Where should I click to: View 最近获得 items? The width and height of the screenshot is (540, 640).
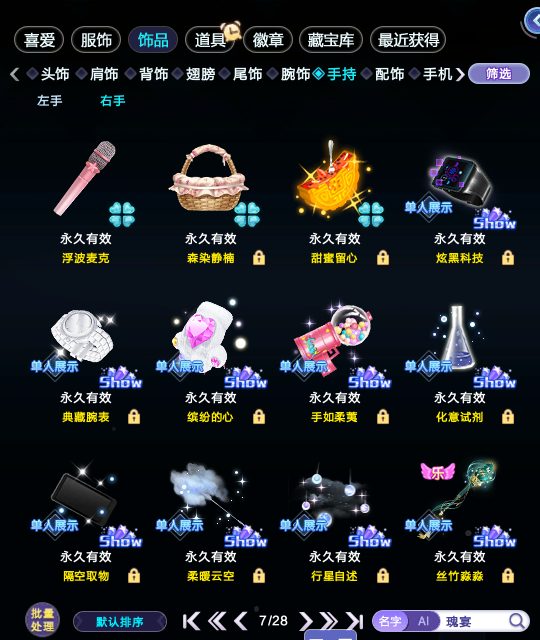[x=408, y=40]
